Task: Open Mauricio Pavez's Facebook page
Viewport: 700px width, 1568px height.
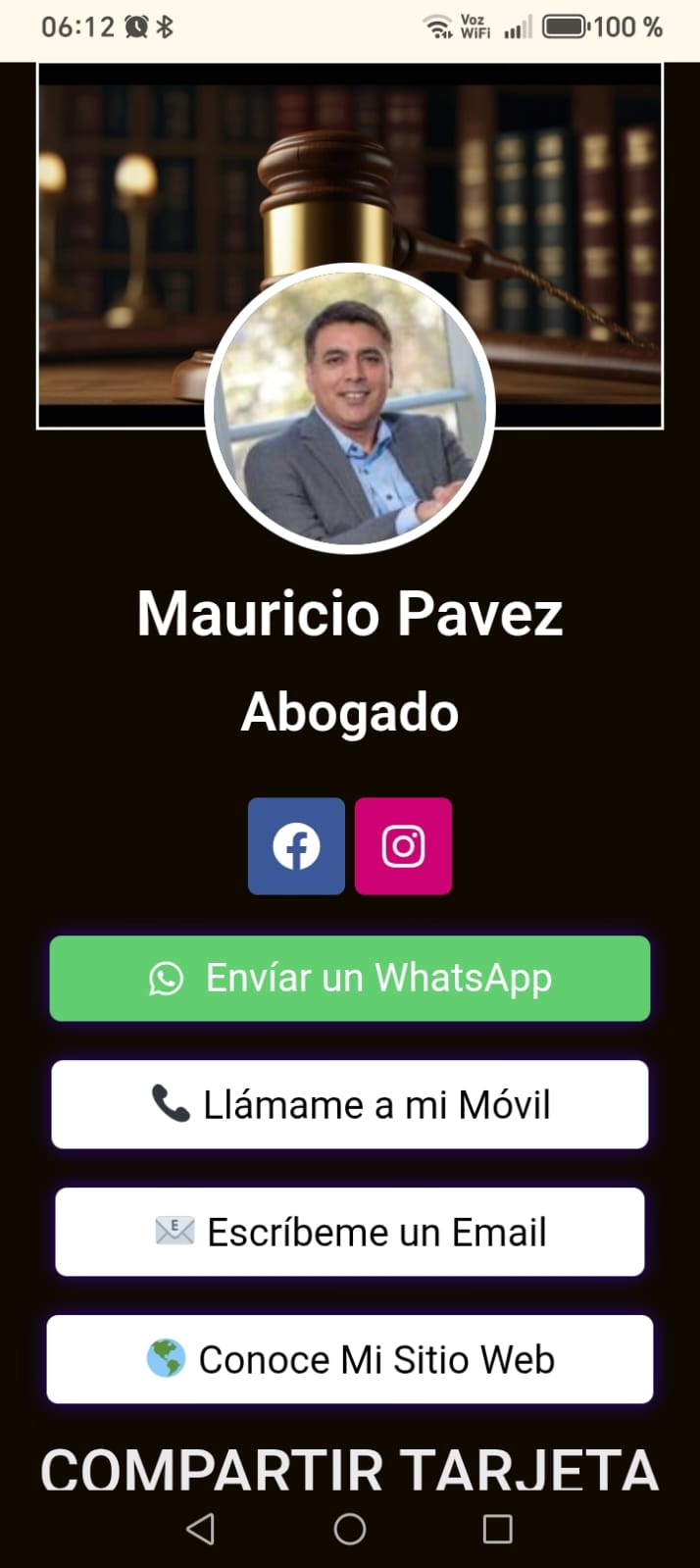Action: click(296, 845)
